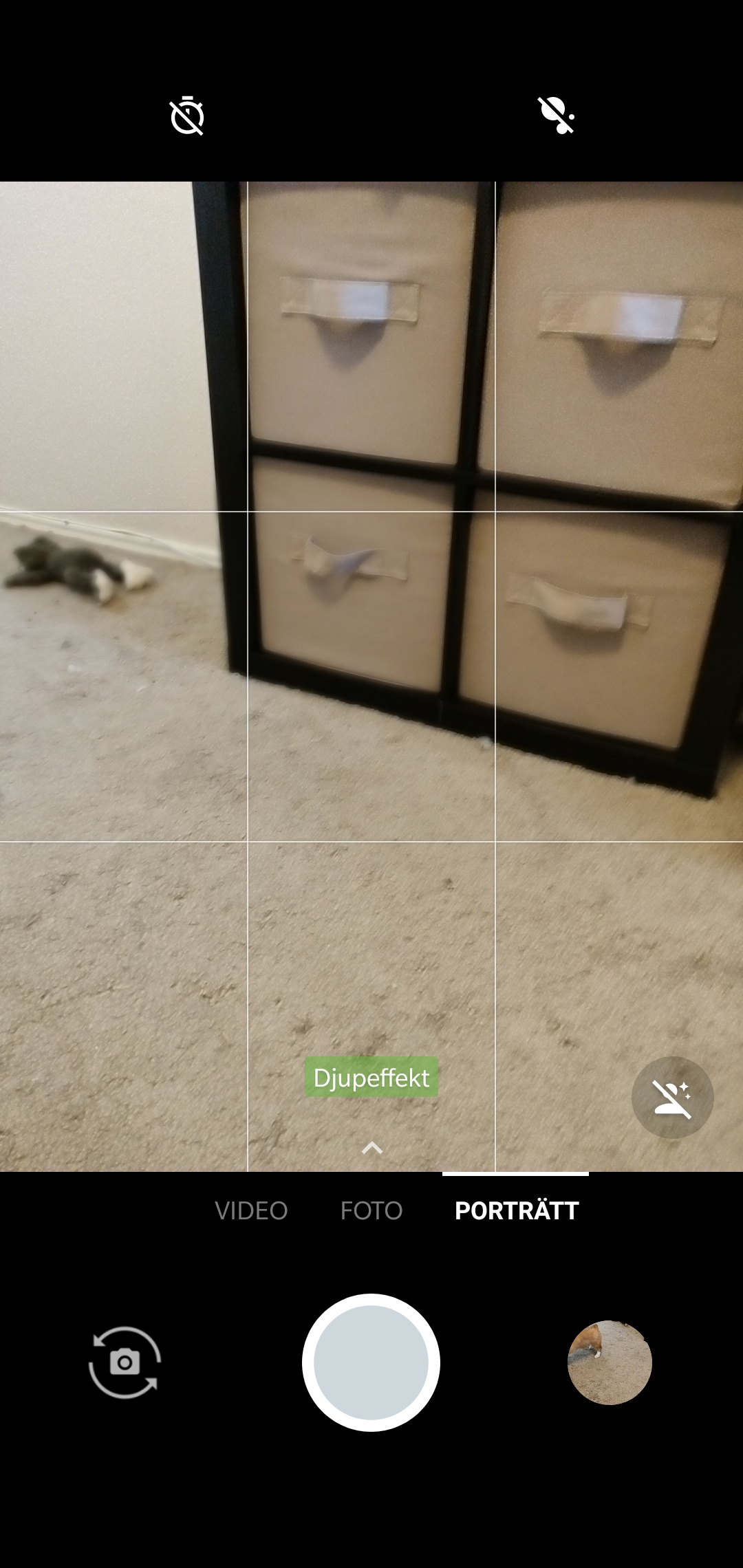
Task: Select the PORTRÄTT mode tab
Action: (517, 1211)
